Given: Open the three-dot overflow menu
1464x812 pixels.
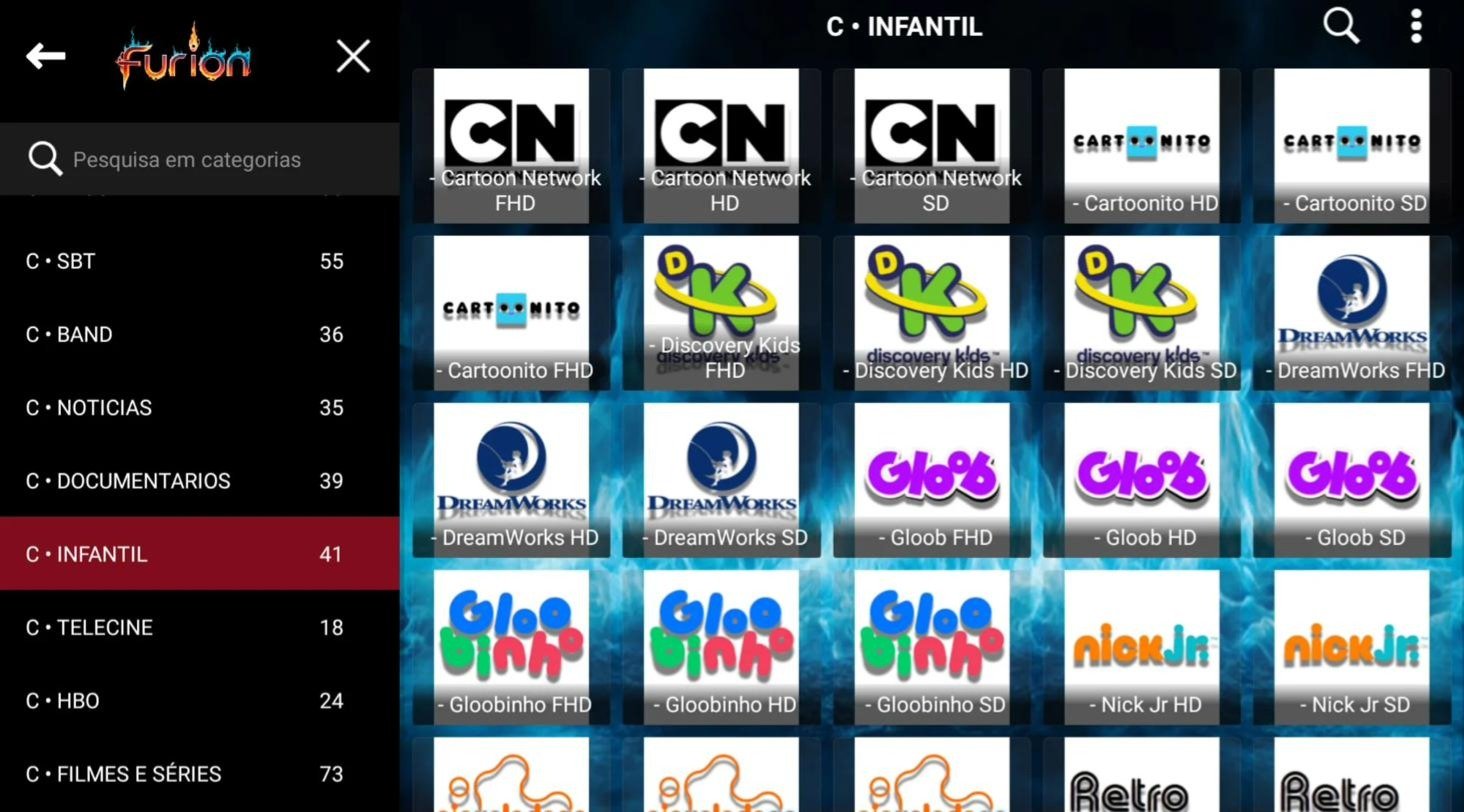Looking at the screenshot, I should pos(1416,26).
